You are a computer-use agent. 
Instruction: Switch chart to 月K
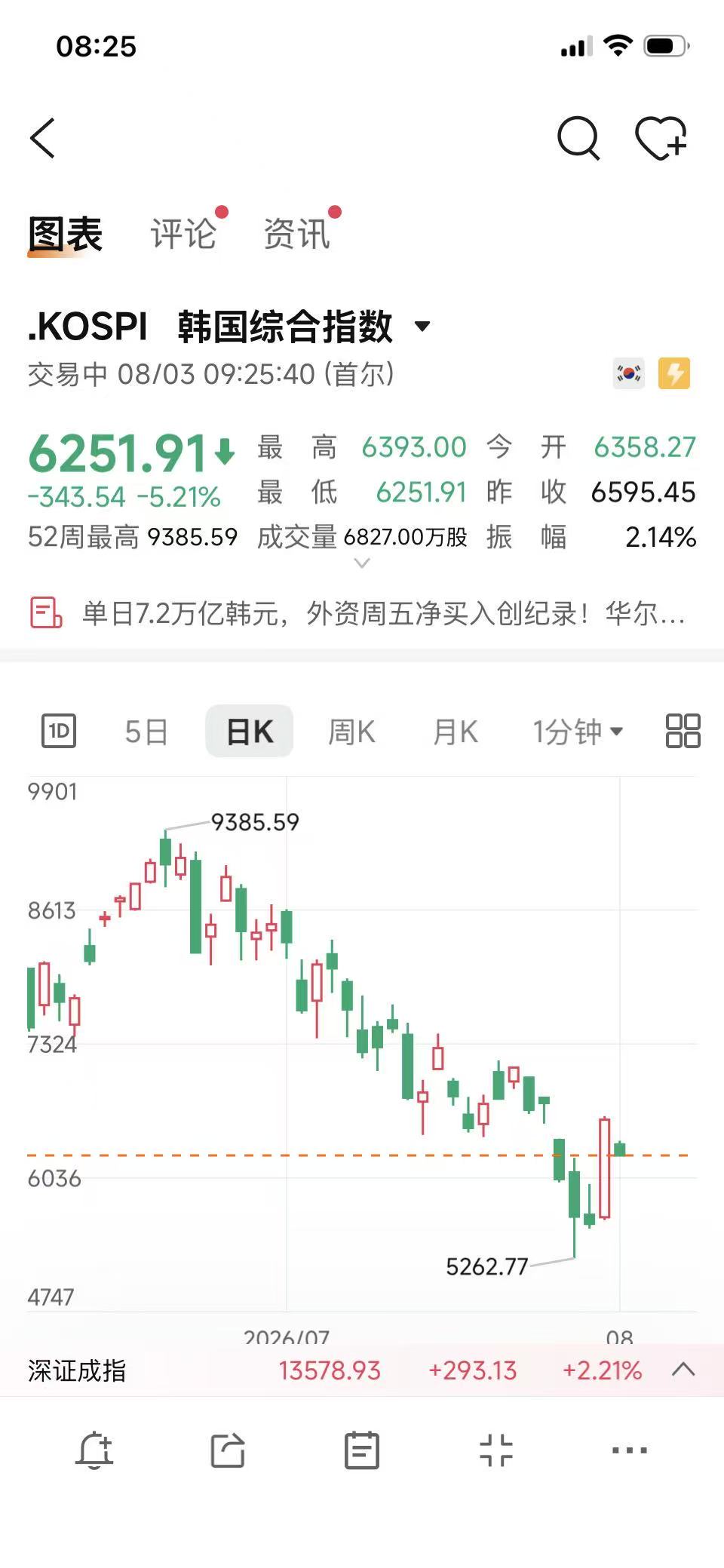[x=455, y=732]
